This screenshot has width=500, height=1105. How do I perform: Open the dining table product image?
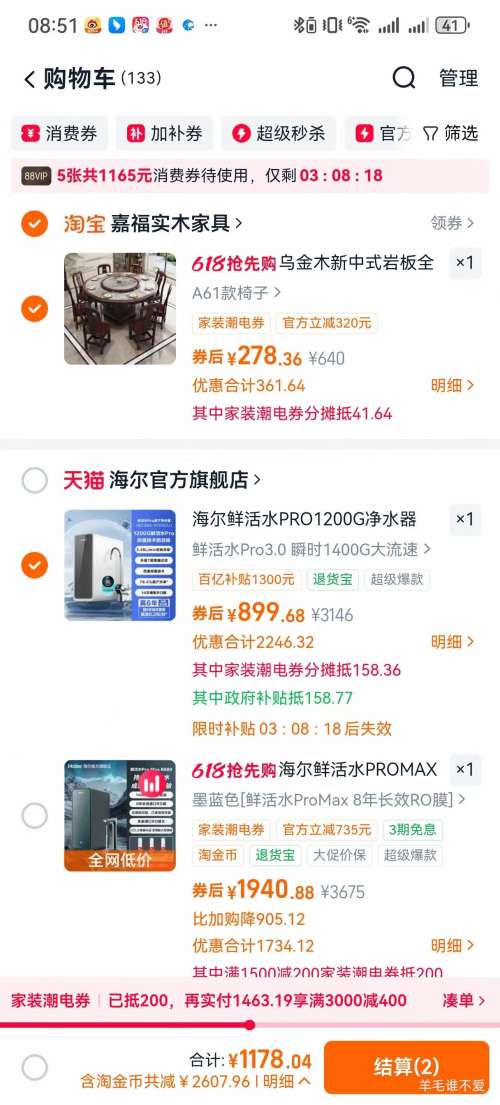pyautogui.click(x=120, y=309)
